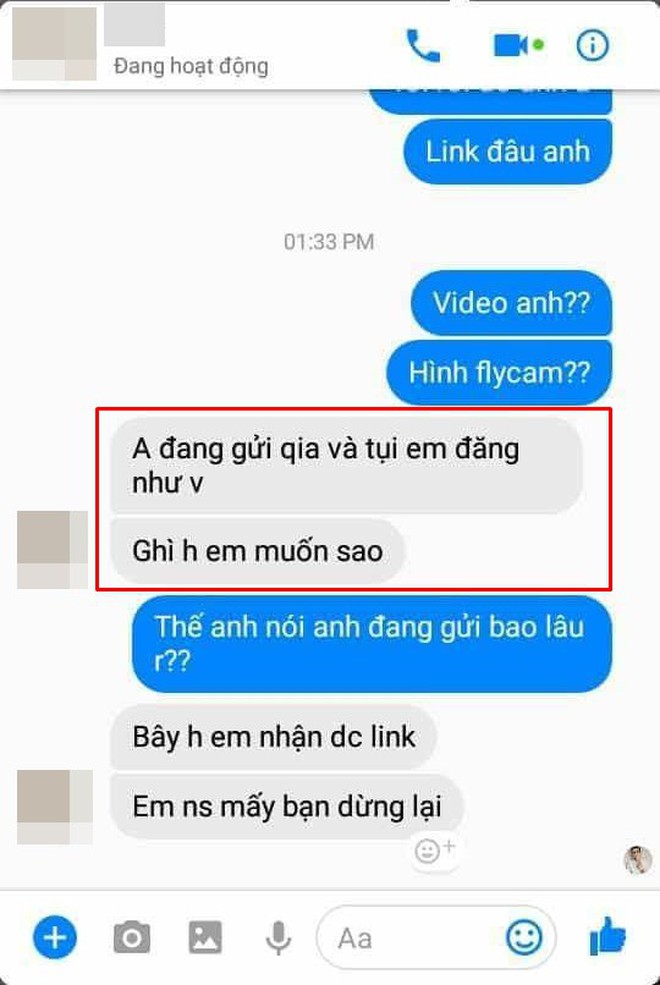The width and height of the screenshot is (660, 985).
Task: Open the plus attachments menu
Action: [x=55, y=937]
